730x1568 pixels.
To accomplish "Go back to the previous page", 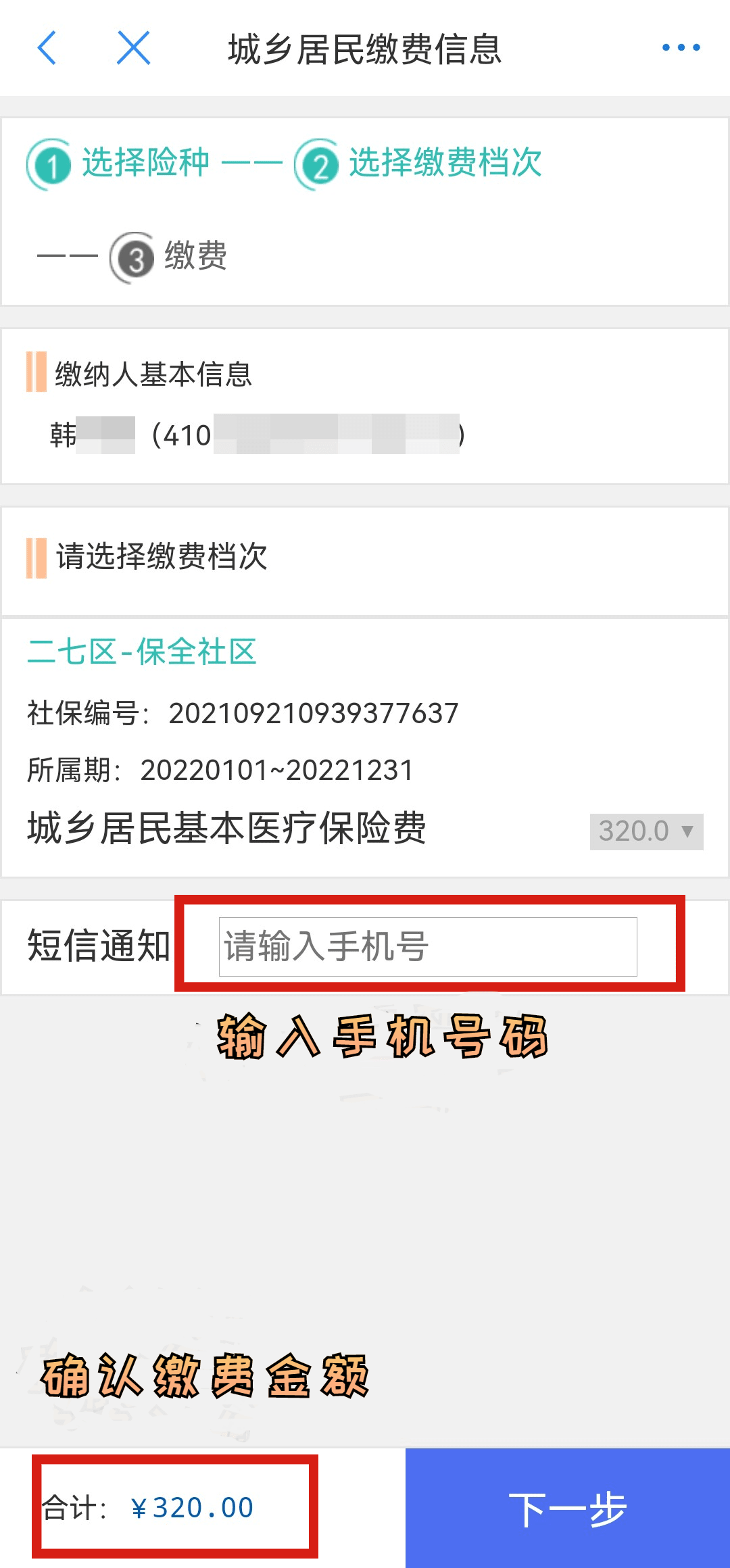I will pyautogui.click(x=47, y=48).
